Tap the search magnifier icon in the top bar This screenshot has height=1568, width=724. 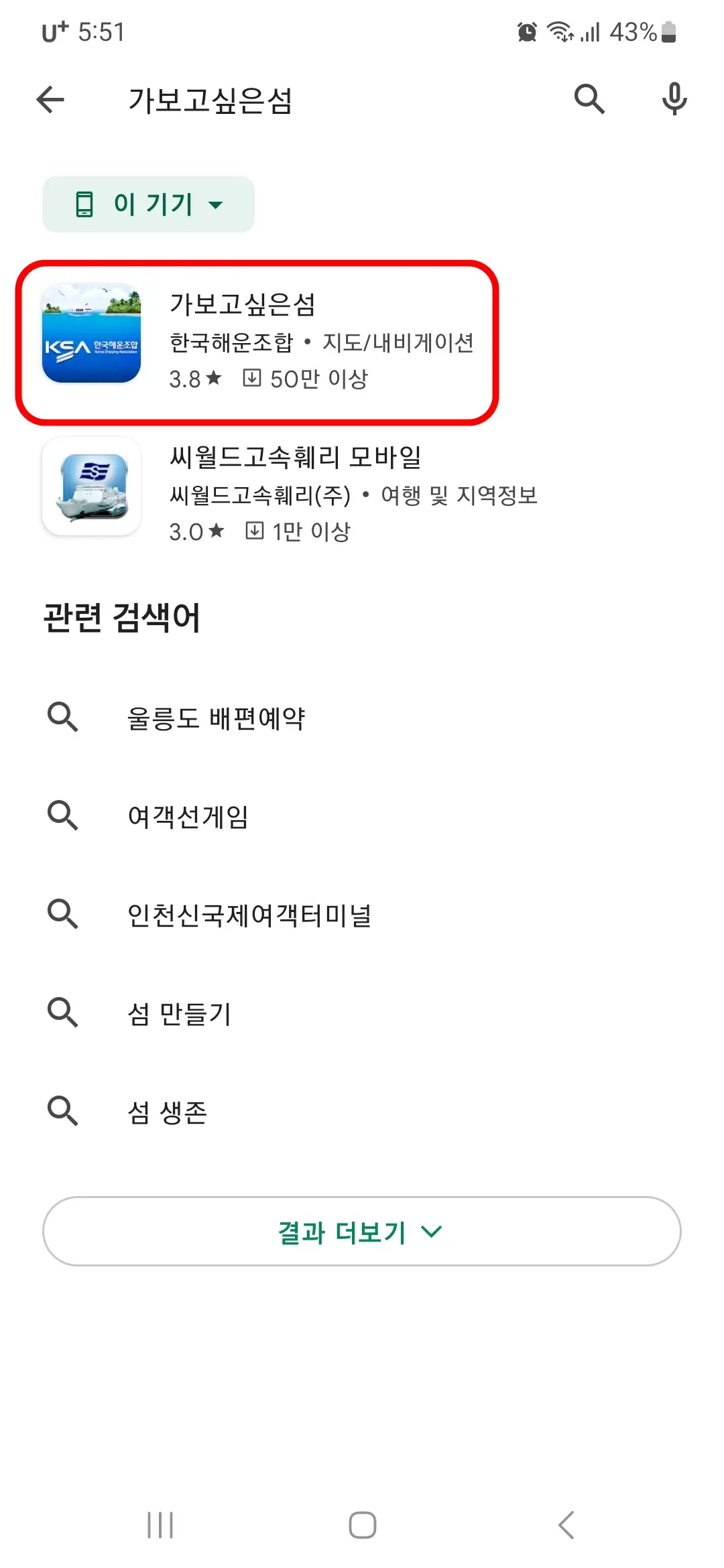point(589,99)
